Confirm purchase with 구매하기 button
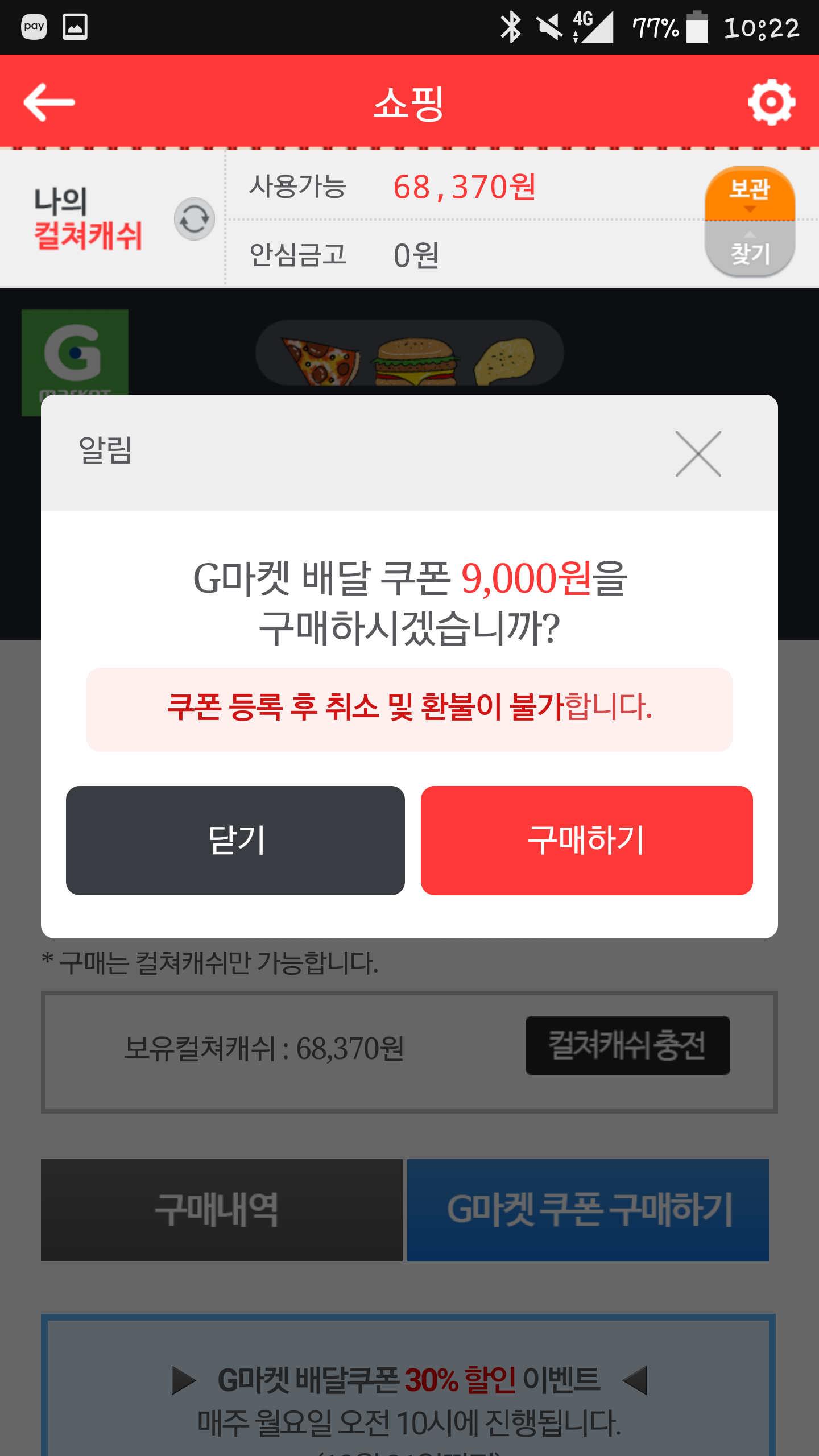This screenshot has width=819, height=1456. click(x=586, y=840)
